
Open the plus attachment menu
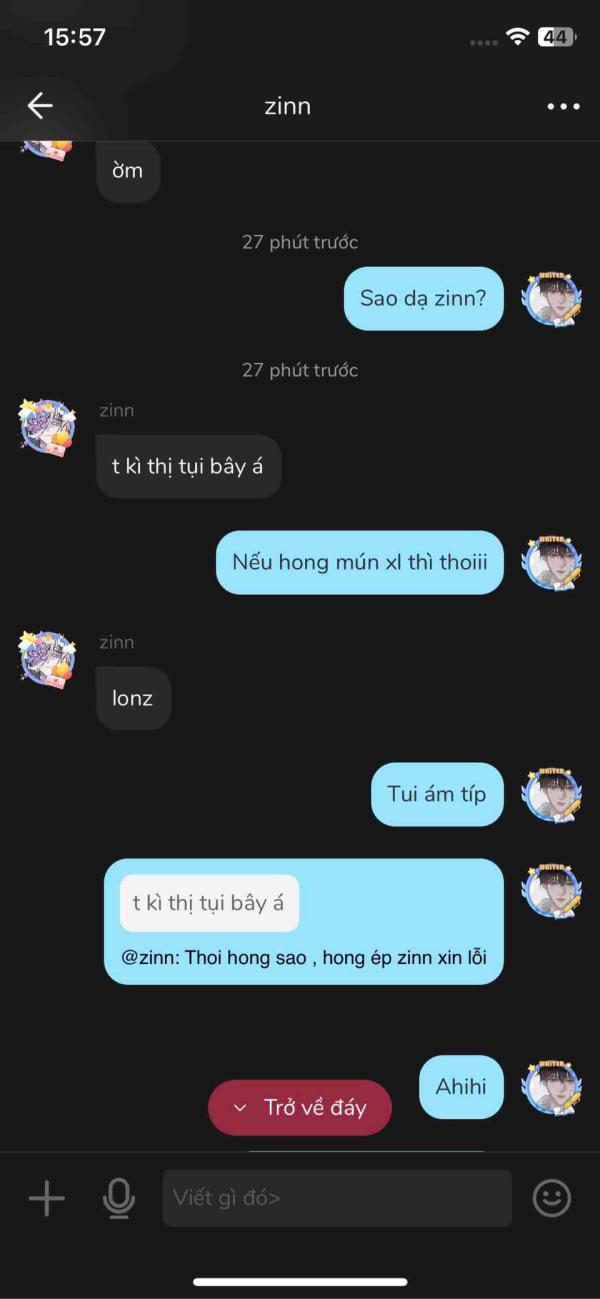[x=46, y=1197]
